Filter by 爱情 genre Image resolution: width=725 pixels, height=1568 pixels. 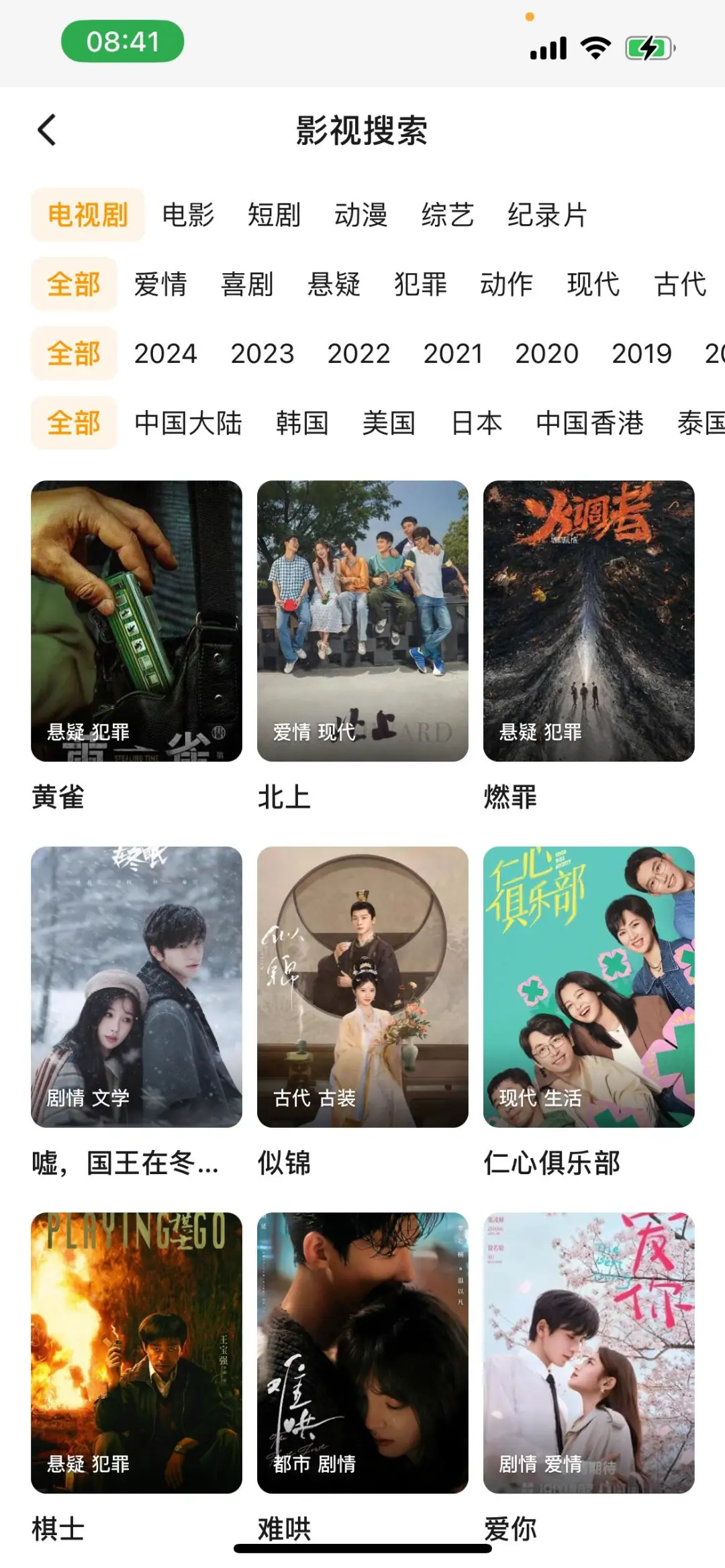(160, 284)
